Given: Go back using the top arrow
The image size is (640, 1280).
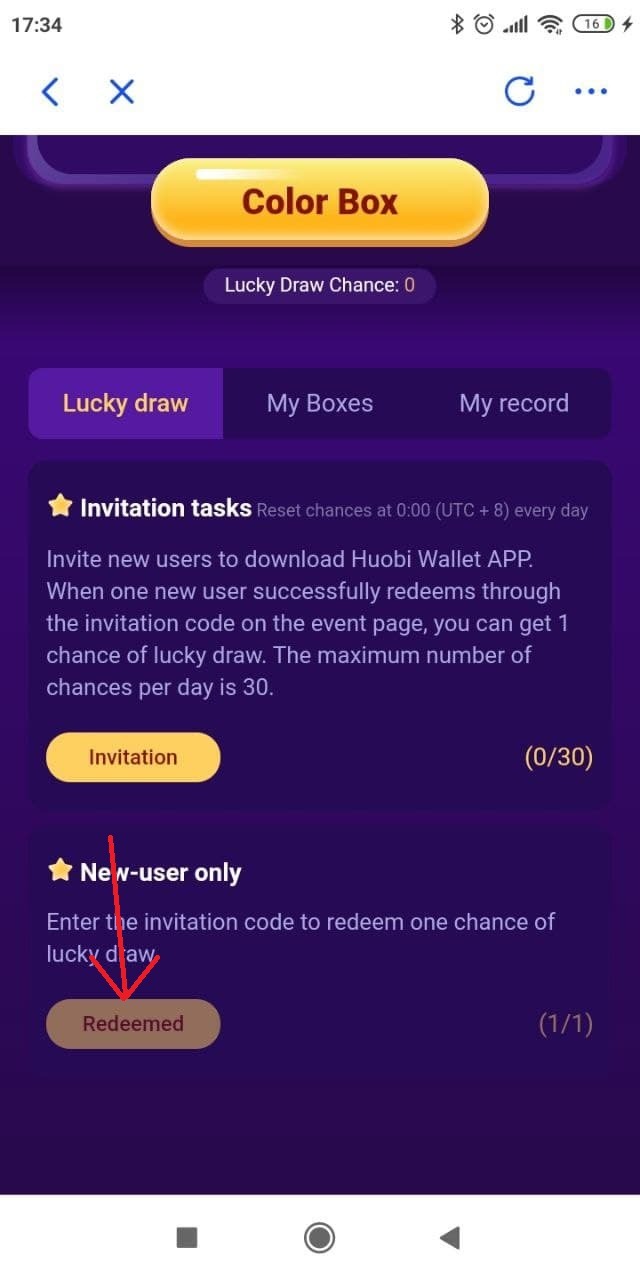Looking at the screenshot, I should pyautogui.click(x=50, y=92).
